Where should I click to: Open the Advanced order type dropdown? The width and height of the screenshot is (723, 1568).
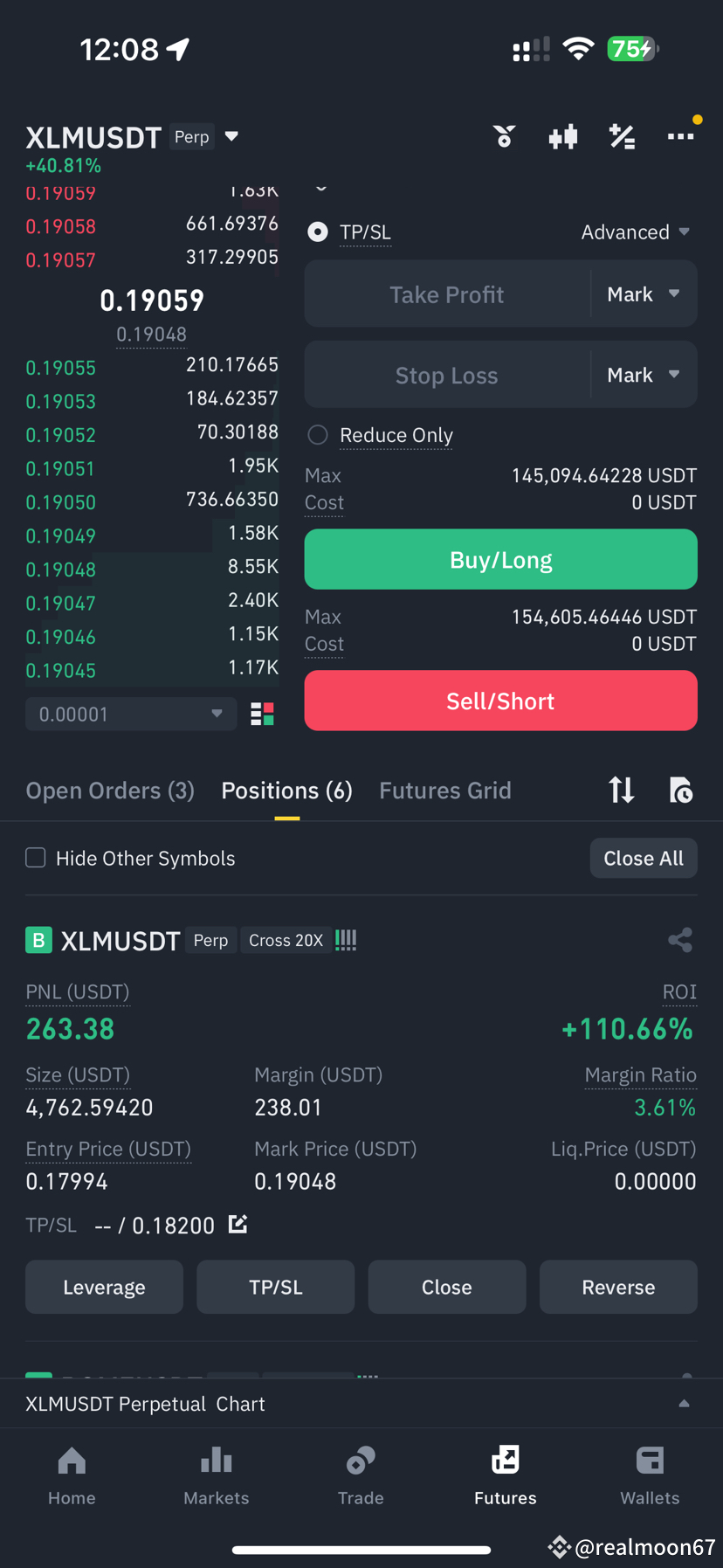[x=637, y=231]
